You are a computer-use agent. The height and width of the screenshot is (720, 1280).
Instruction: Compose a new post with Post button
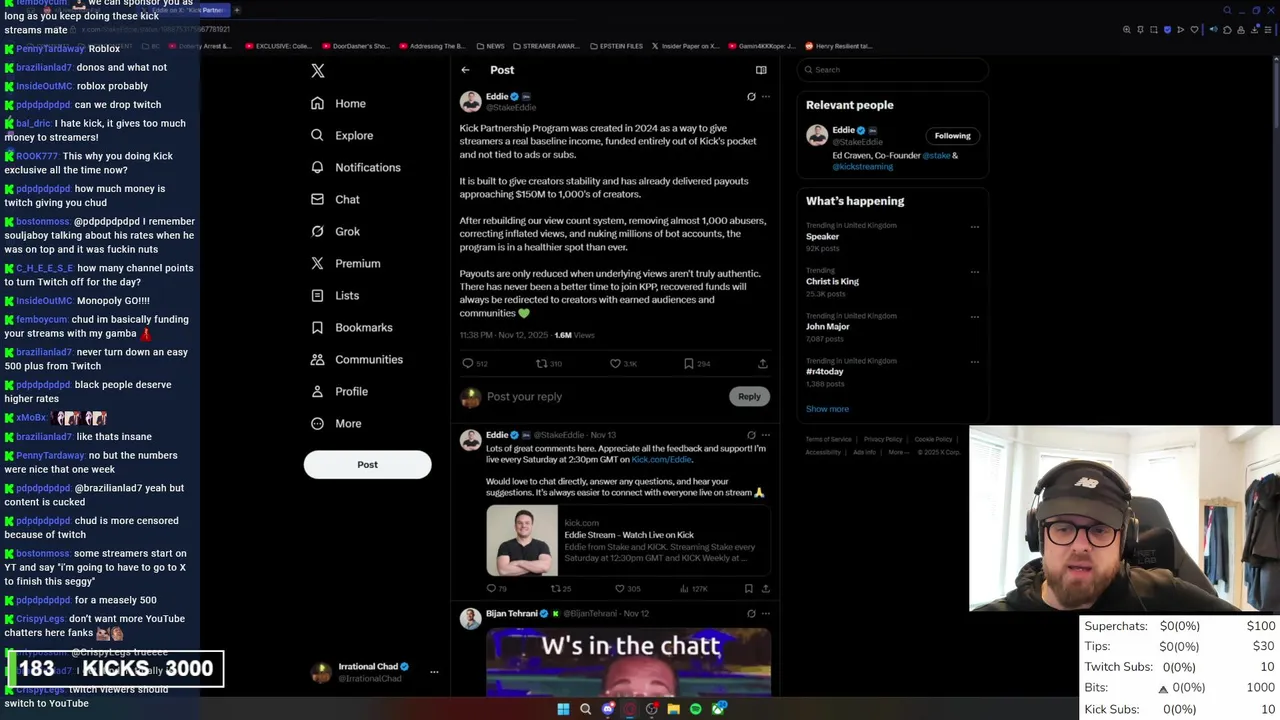tap(367, 464)
